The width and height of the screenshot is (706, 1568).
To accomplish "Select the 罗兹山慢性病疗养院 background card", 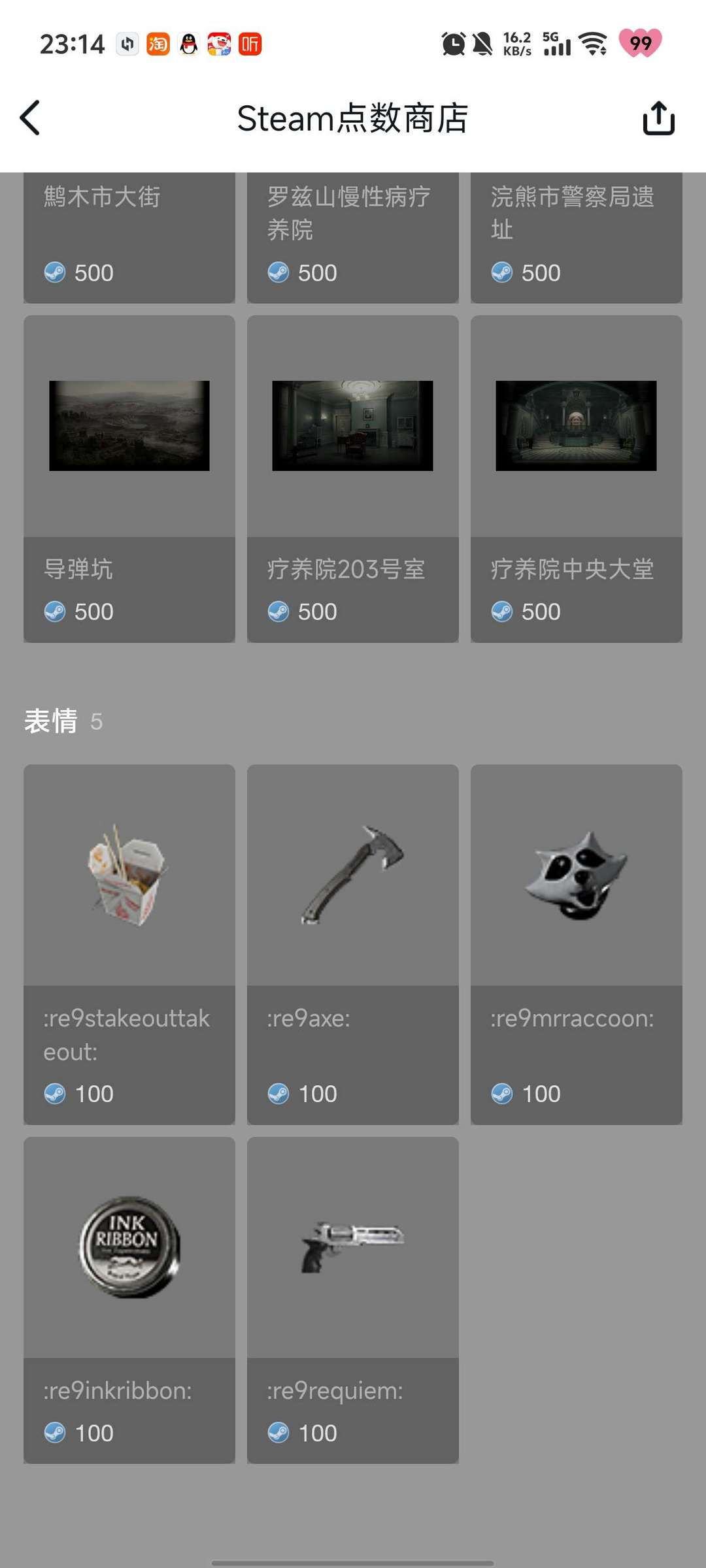I will tap(352, 237).
